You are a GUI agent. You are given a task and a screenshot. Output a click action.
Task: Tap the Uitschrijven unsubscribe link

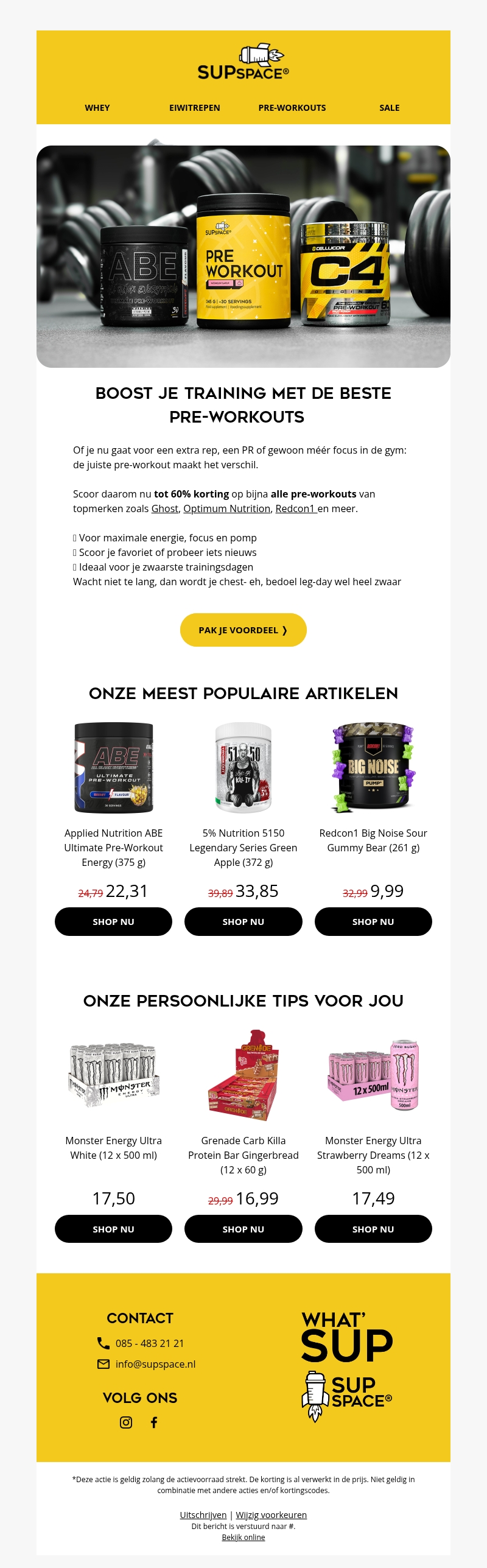click(x=203, y=1515)
